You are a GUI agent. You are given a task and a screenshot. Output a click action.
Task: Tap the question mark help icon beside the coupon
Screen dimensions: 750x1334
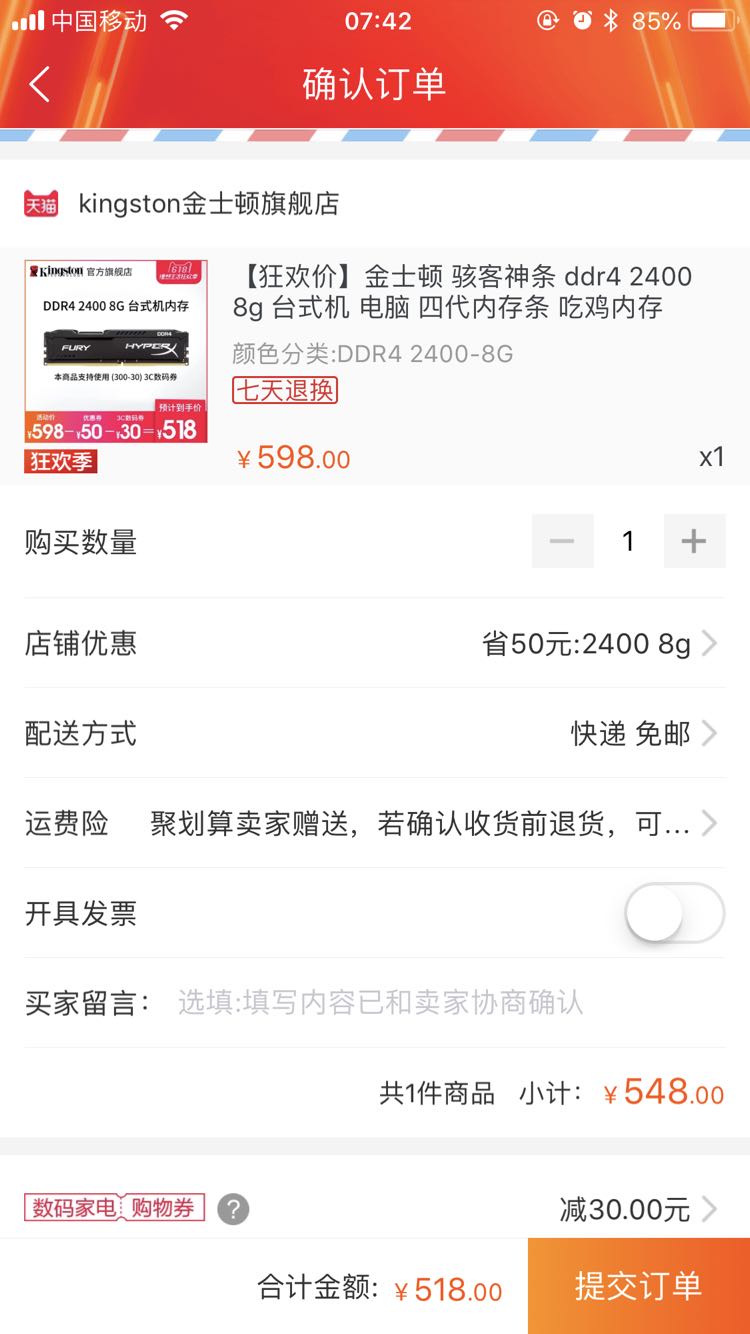[233, 1208]
